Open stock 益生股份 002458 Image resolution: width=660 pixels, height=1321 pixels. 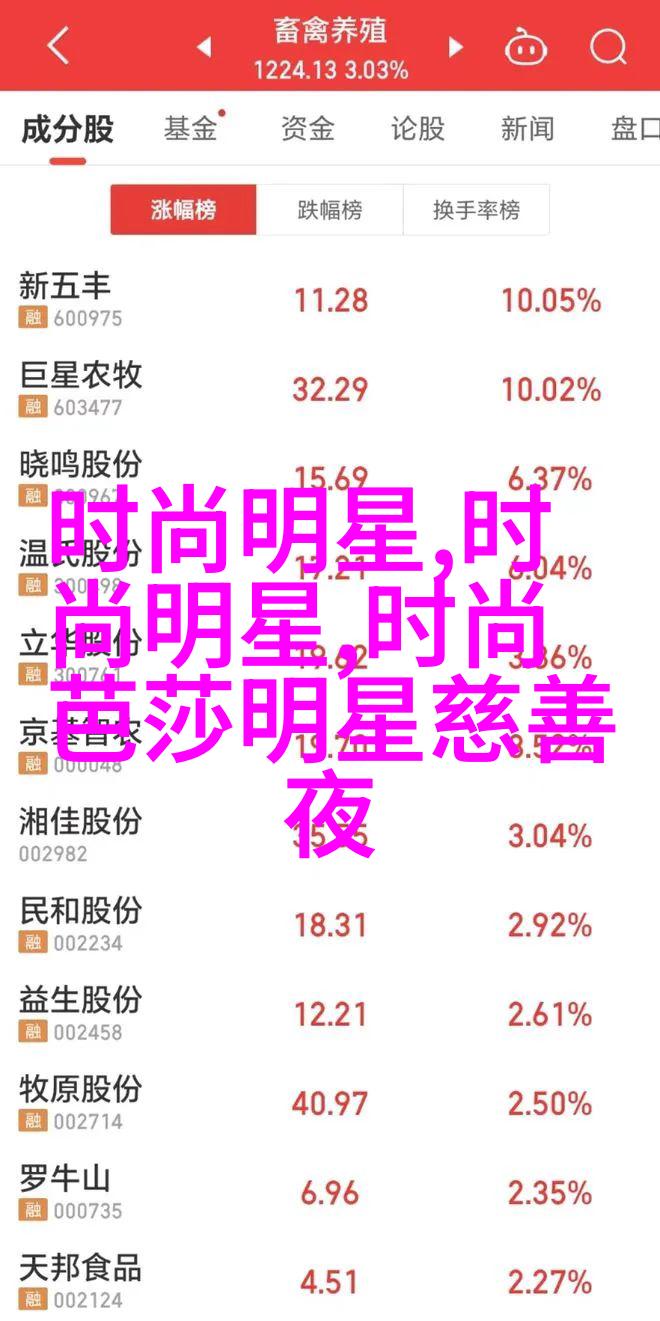tap(80, 1013)
